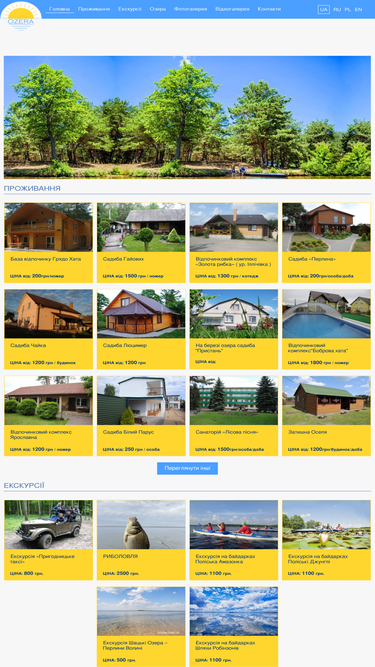This screenshot has height=667, width=375.
Task: Open the Затишна Оселя card
Action: click(327, 416)
